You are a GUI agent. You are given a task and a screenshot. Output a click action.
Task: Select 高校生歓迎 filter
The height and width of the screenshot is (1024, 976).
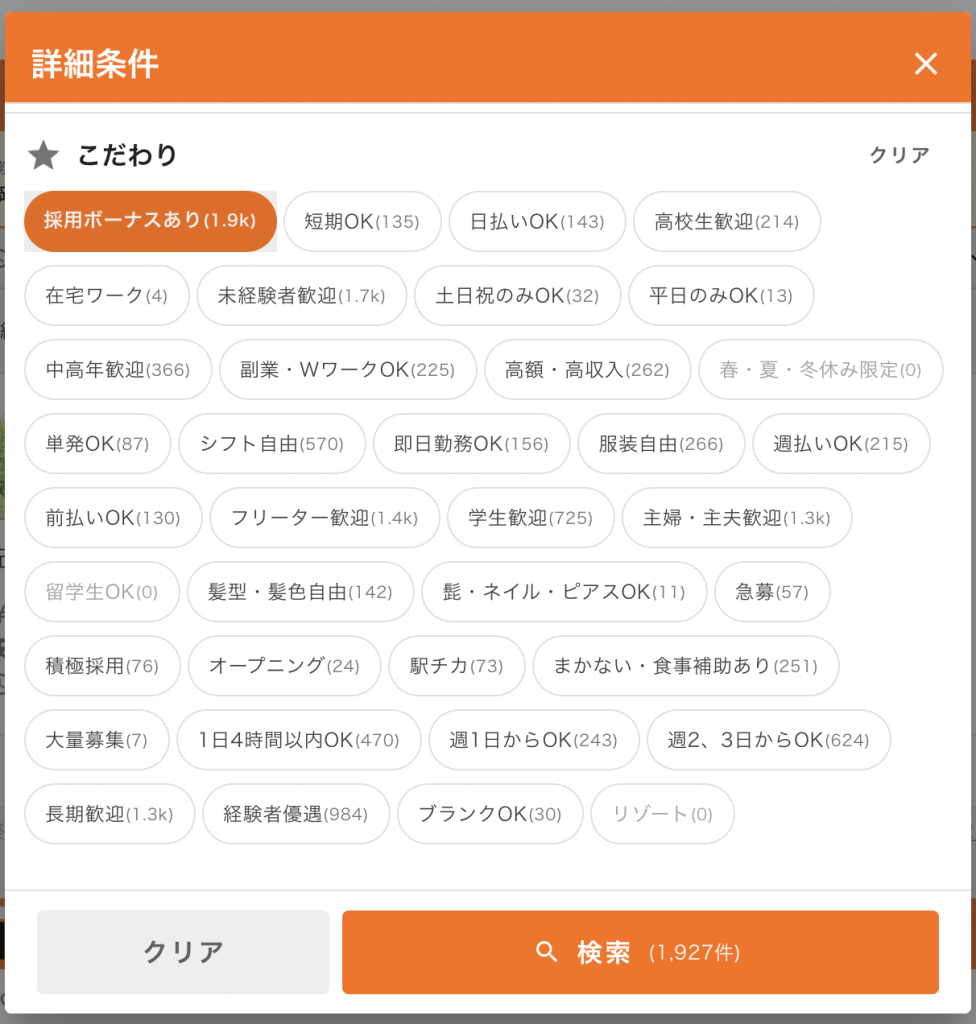pos(726,221)
